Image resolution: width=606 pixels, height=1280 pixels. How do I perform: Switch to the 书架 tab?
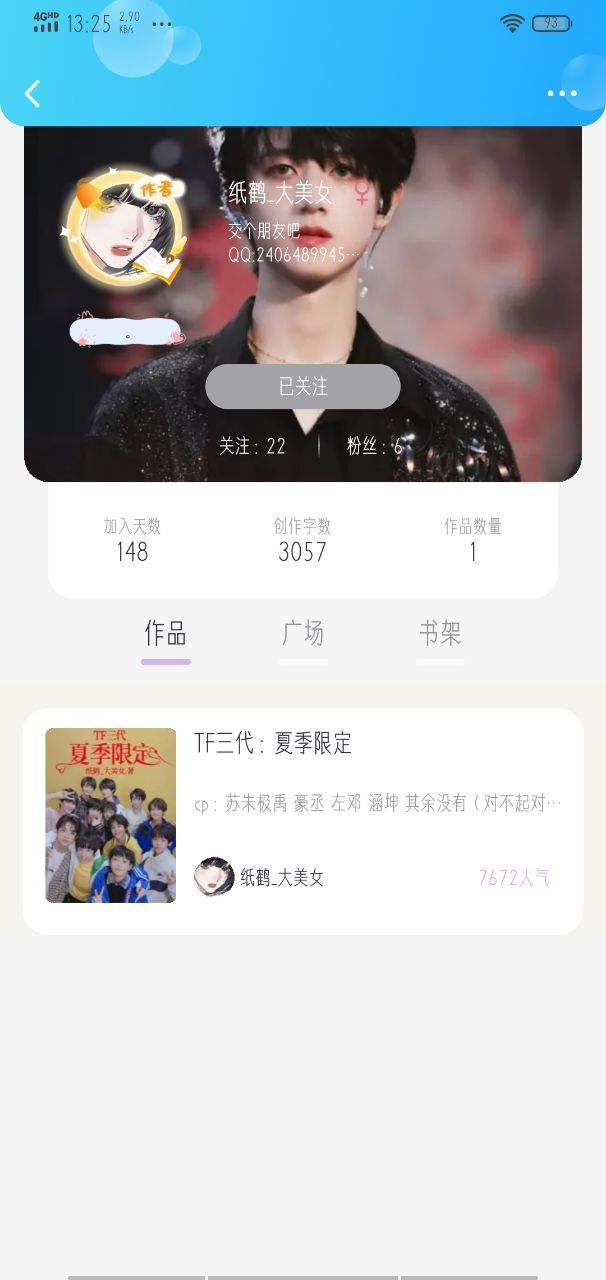pos(440,634)
